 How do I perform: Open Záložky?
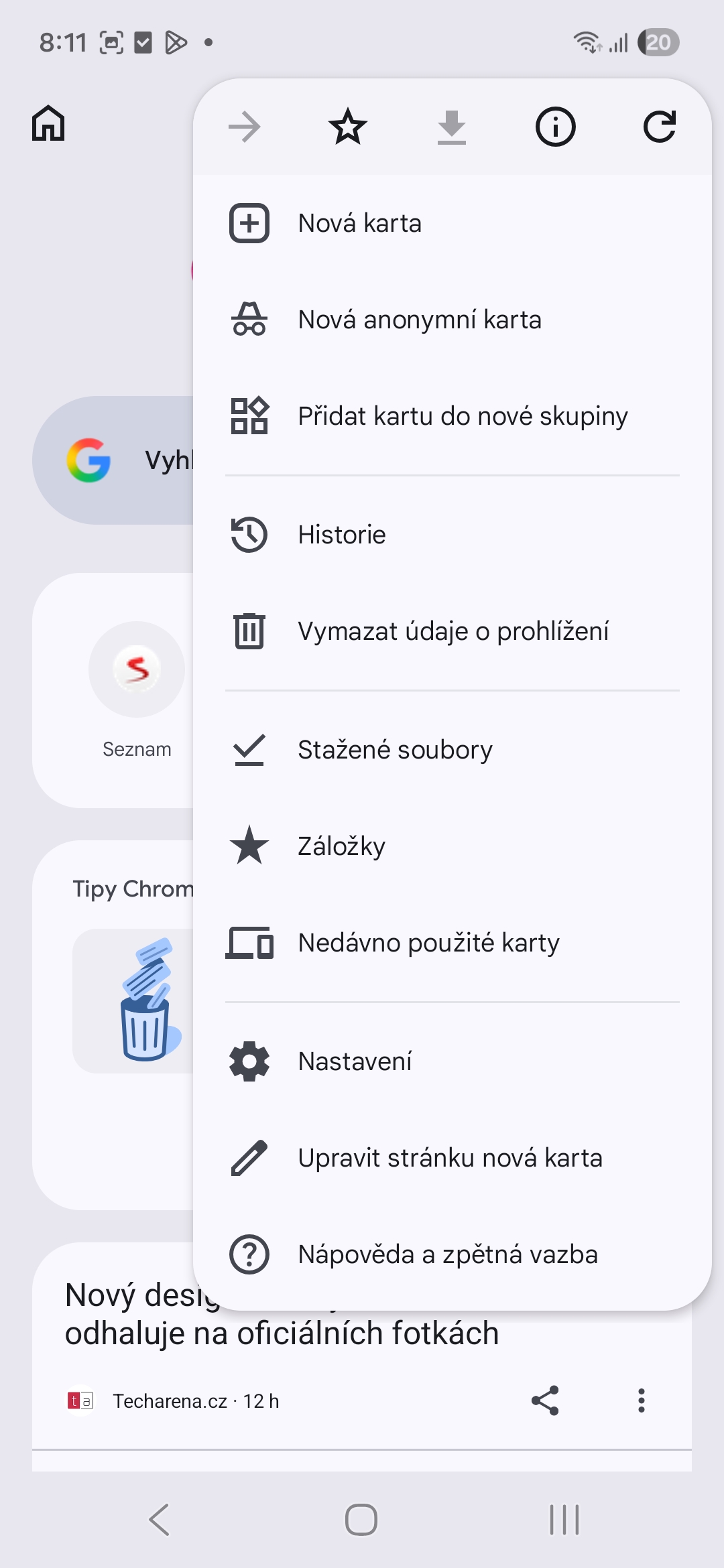point(341,846)
